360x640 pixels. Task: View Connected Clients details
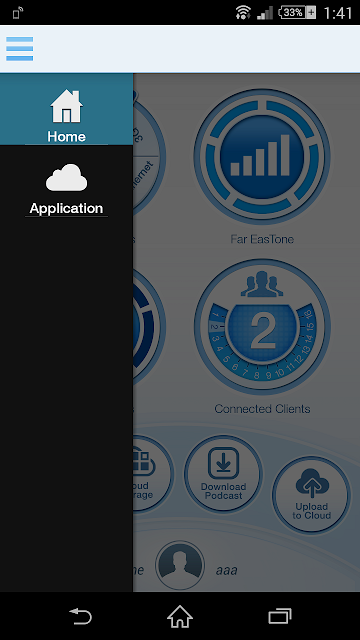click(262, 327)
